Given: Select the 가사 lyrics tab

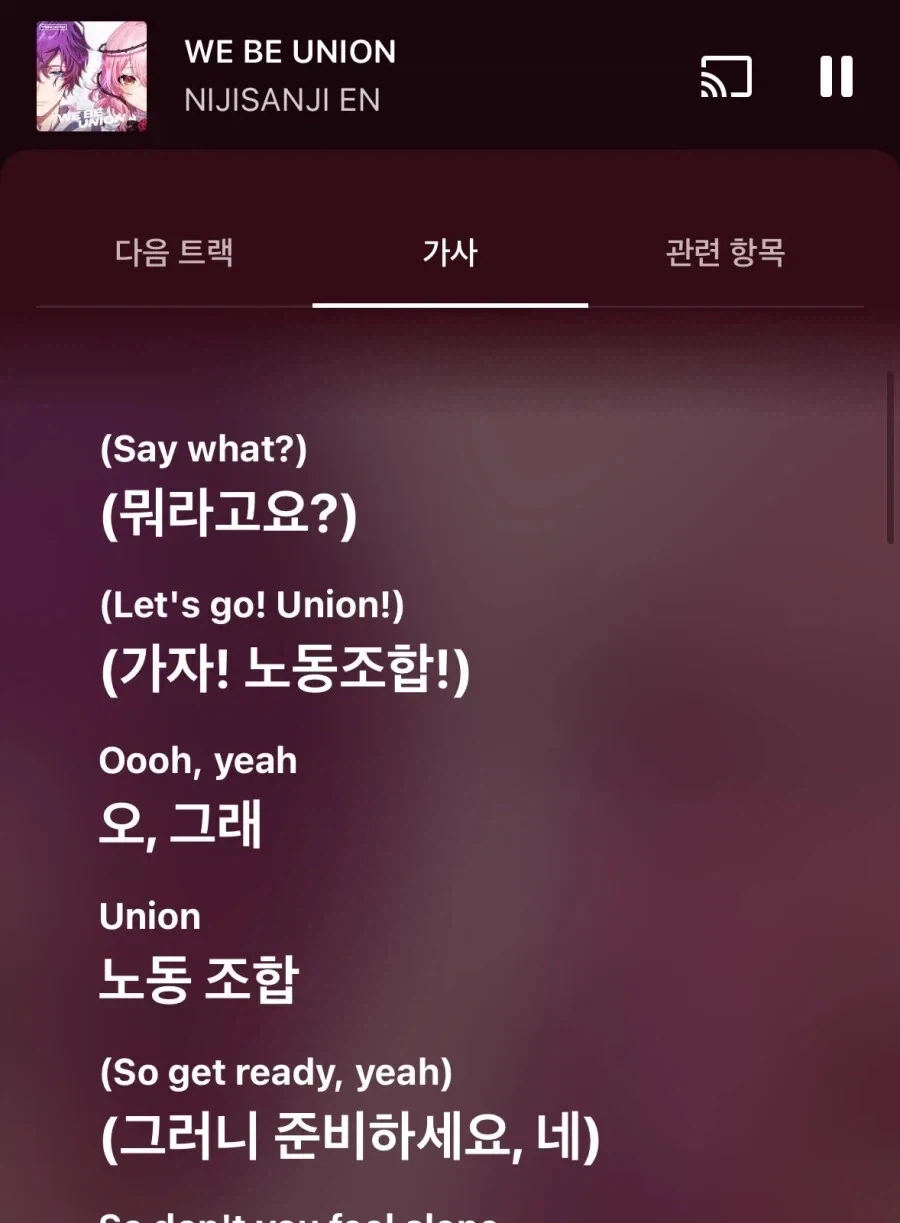Looking at the screenshot, I should pos(450,253).
